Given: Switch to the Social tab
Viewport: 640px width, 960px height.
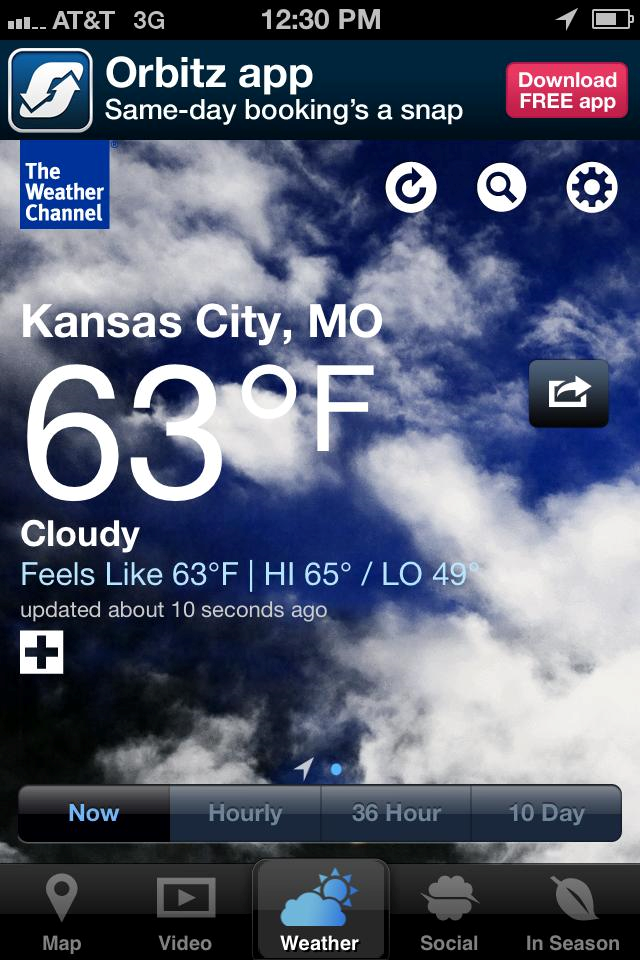Looking at the screenshot, I should (449, 912).
